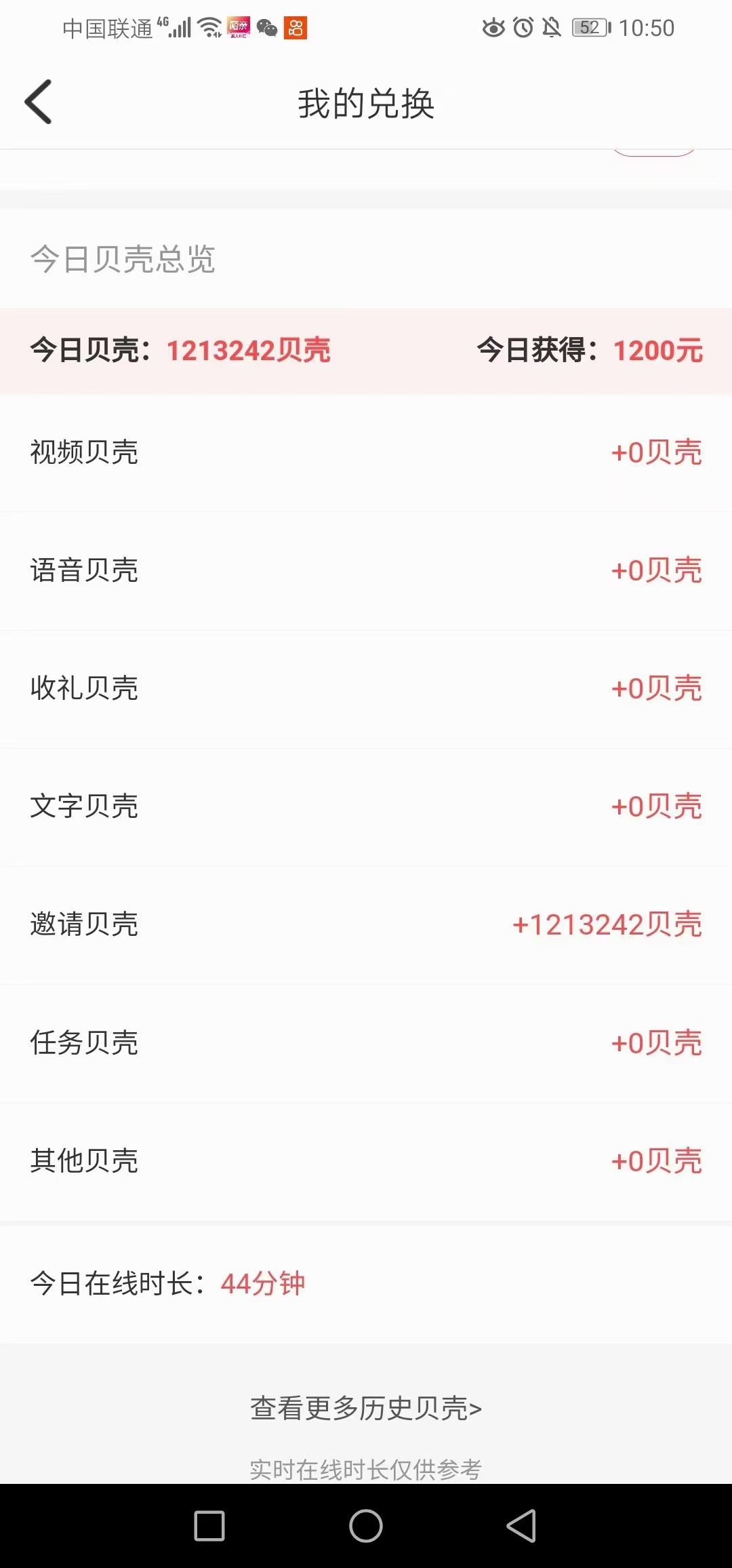Open 查看更多历史贝壳 link
Image resolution: width=732 pixels, height=1568 pixels.
pos(366,1408)
